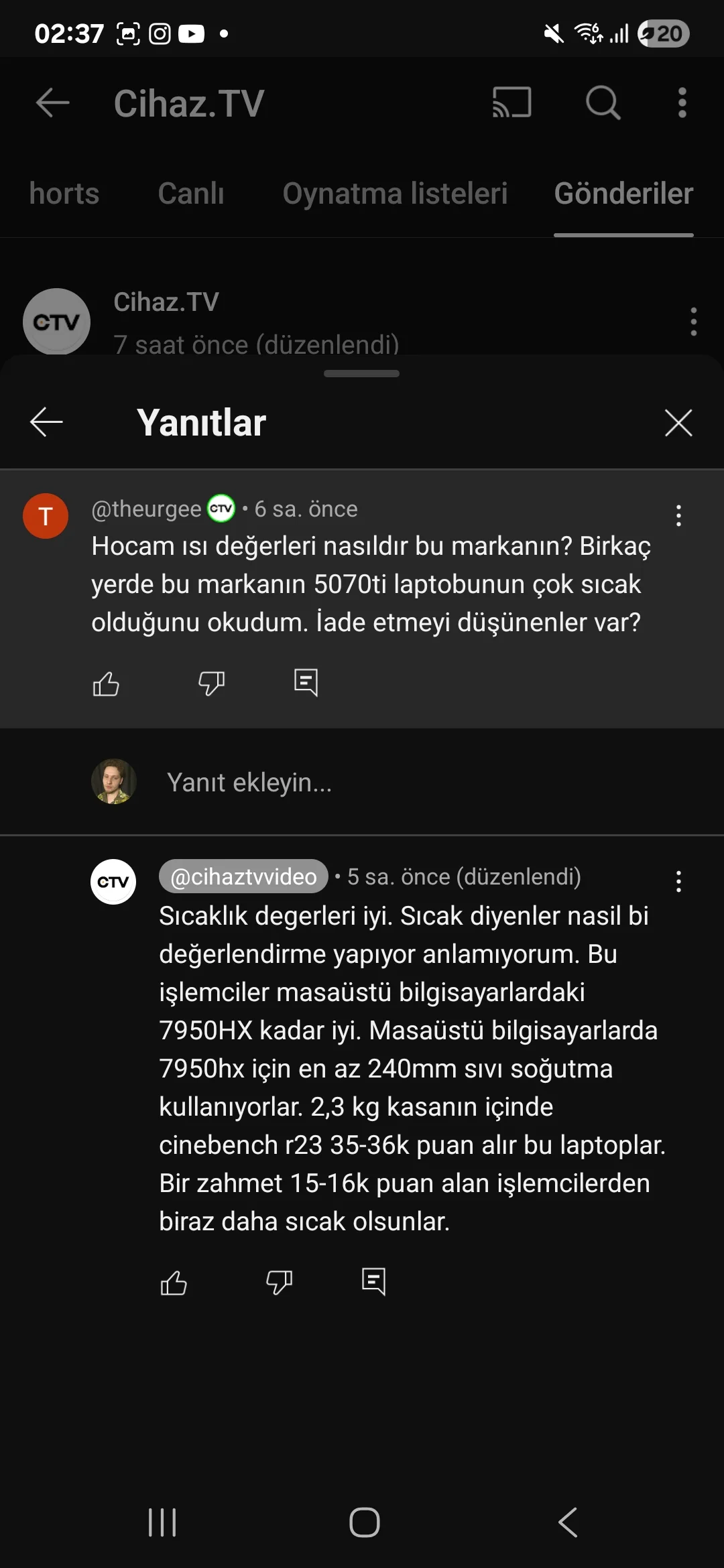Dislike the comment by @theurgee
The width and height of the screenshot is (724, 1568).
coord(211,683)
